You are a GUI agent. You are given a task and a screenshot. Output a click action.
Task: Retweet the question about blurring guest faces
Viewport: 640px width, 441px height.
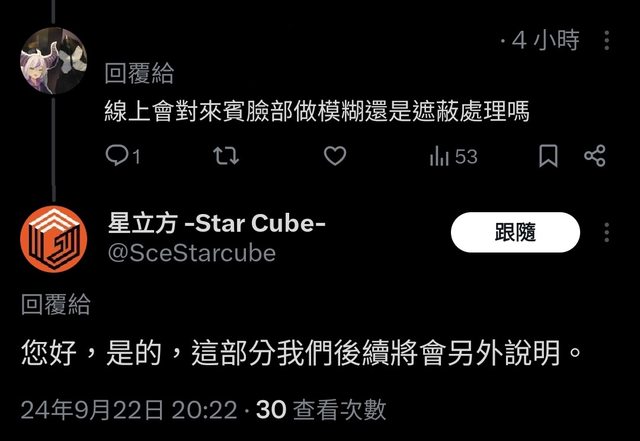click(x=226, y=156)
